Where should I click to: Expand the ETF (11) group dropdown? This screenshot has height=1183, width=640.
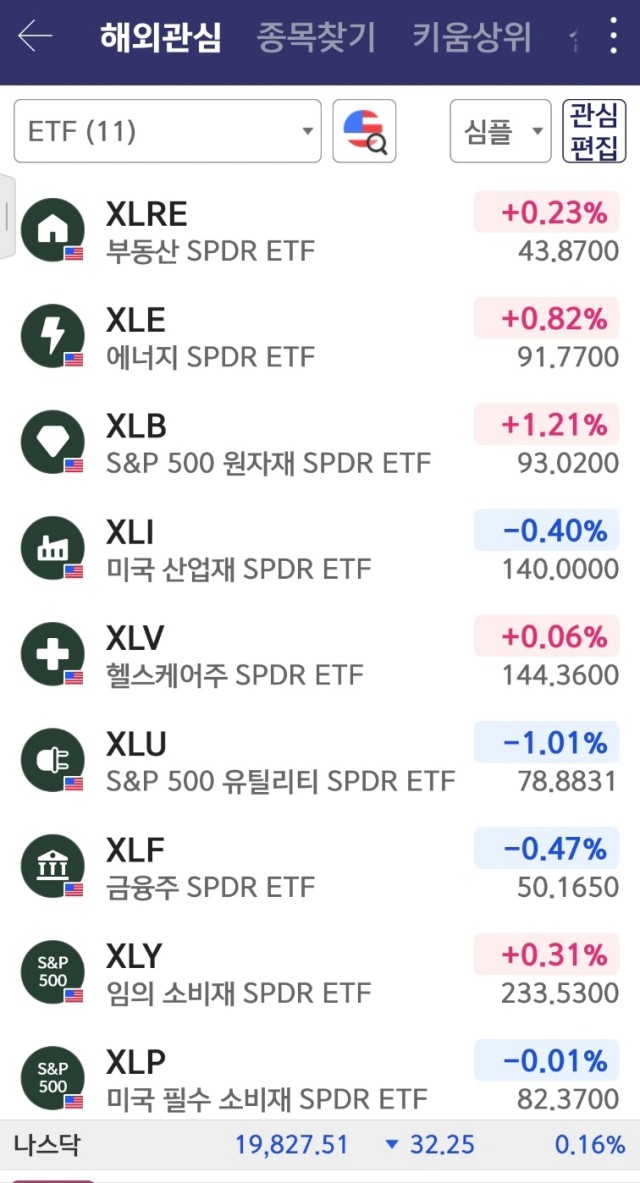[168, 131]
